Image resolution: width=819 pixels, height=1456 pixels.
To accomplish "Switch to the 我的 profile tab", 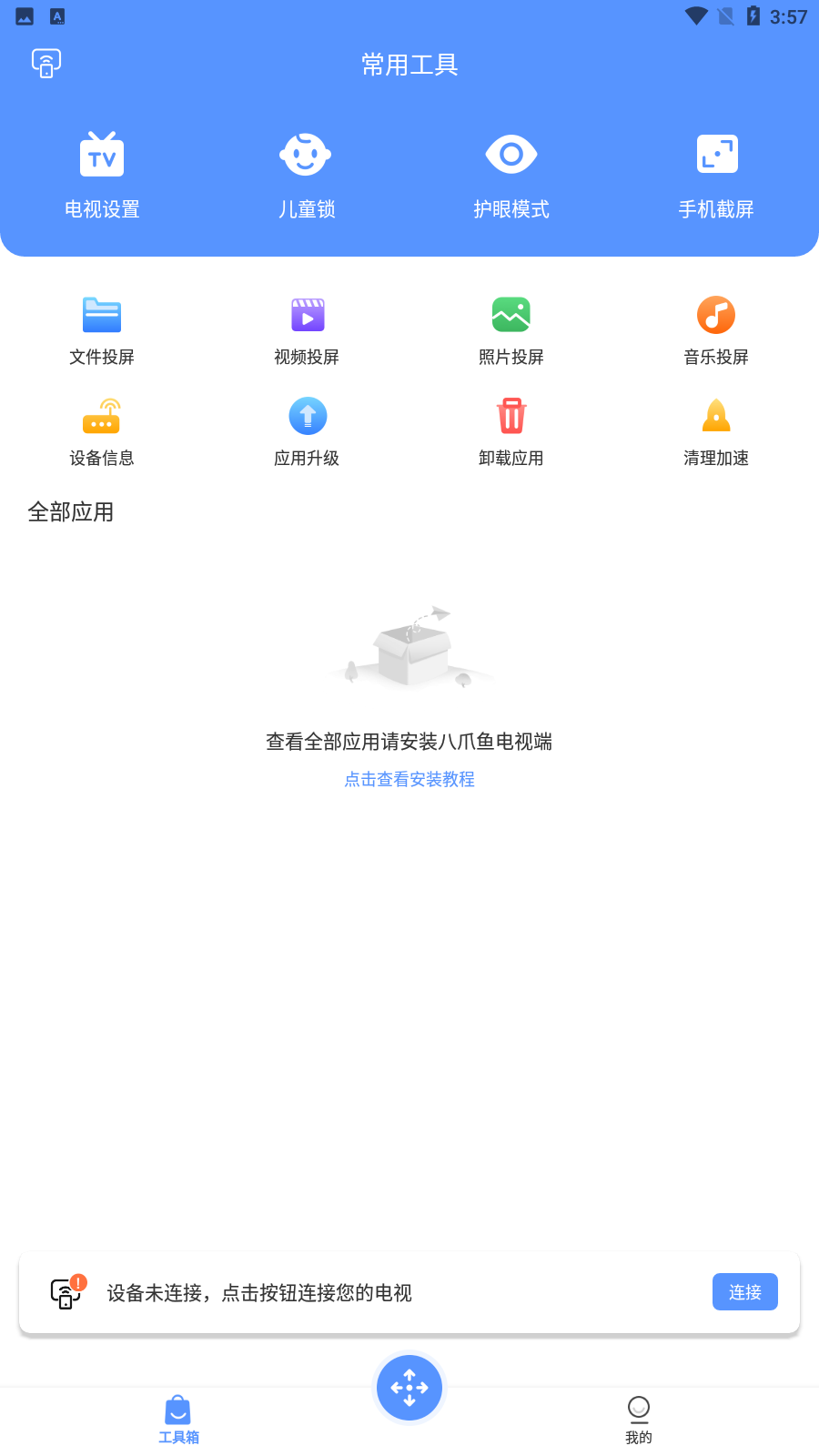I will coord(640,1420).
